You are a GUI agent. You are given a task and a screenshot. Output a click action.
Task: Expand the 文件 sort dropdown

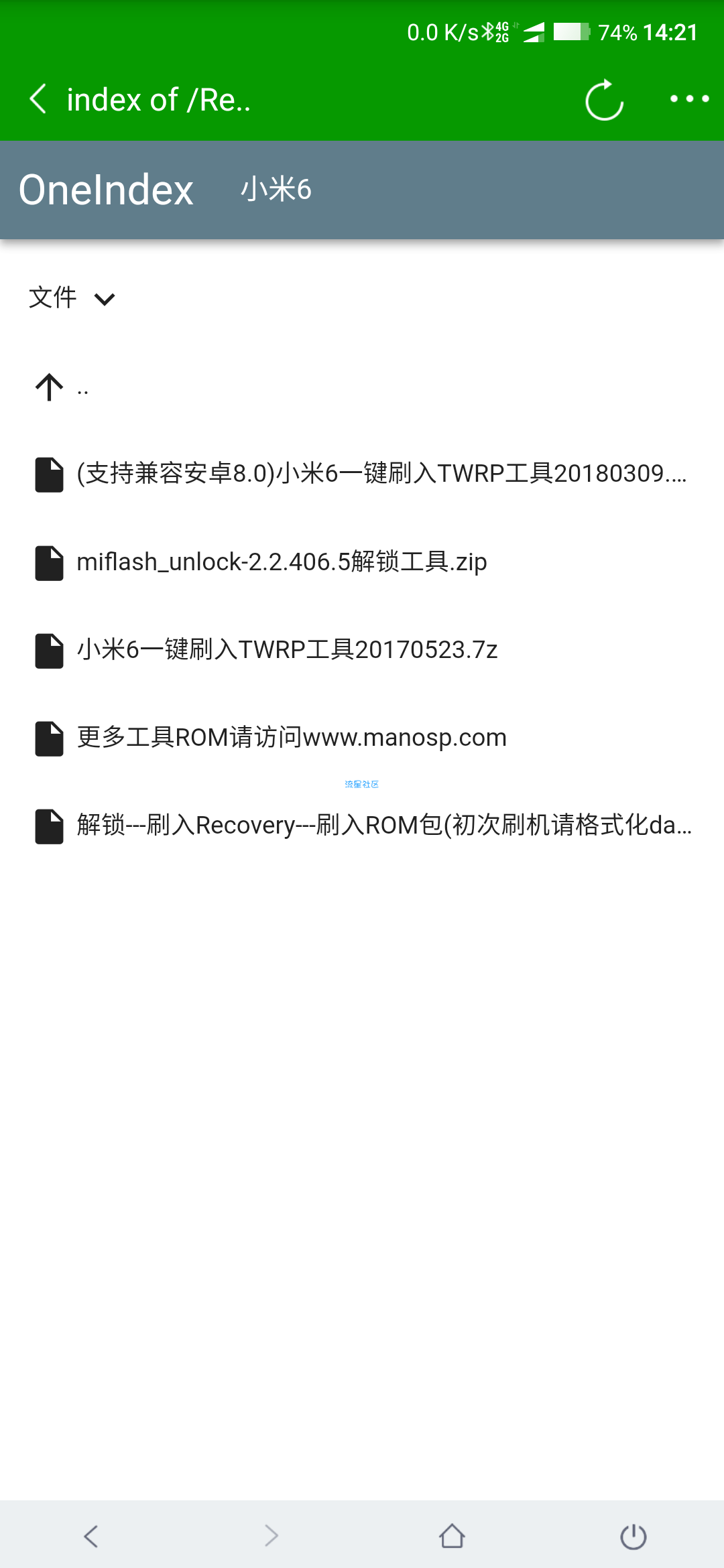72,298
